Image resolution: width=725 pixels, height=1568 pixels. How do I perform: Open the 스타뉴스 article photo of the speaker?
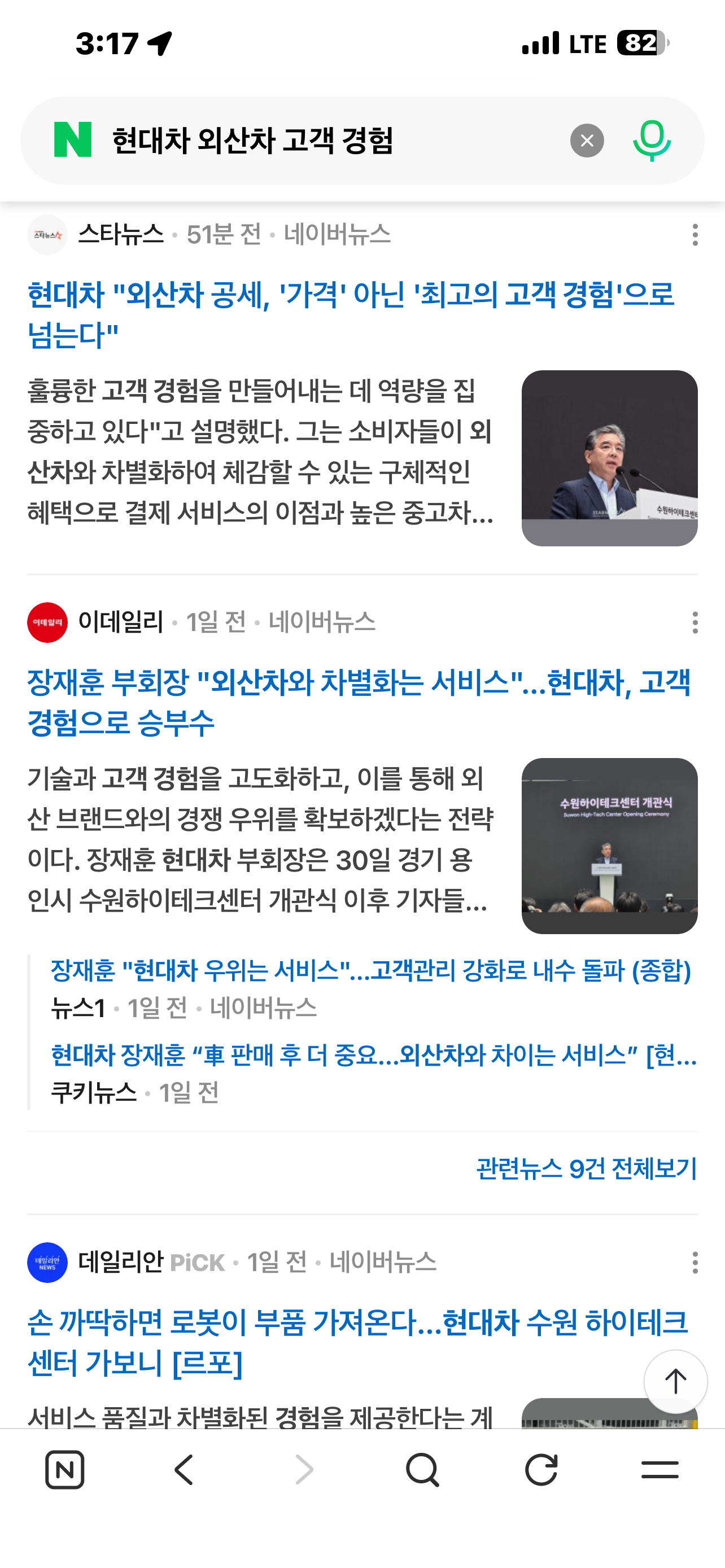point(609,458)
